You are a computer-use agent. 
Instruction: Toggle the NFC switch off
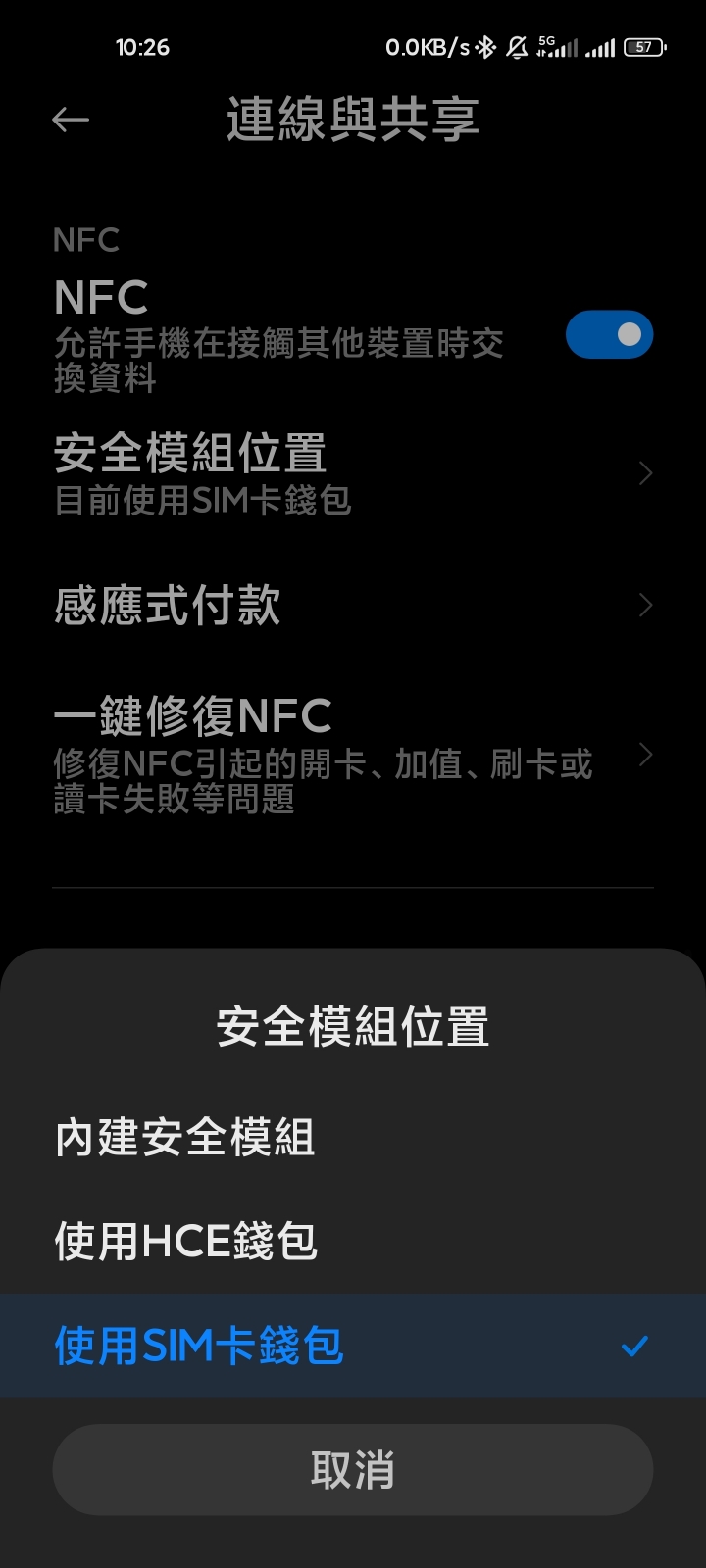tap(609, 334)
